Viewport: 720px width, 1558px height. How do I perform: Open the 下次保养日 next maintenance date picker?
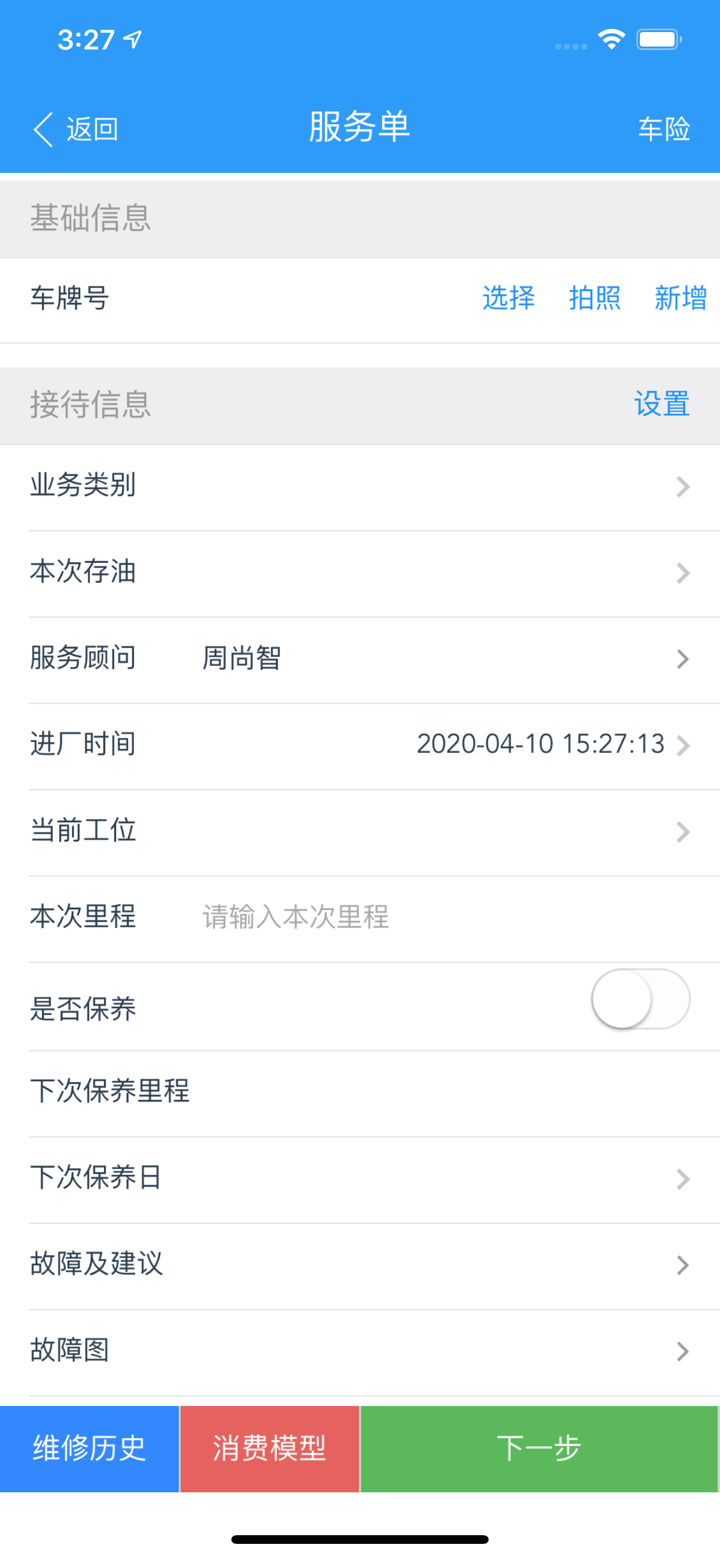pos(360,1178)
